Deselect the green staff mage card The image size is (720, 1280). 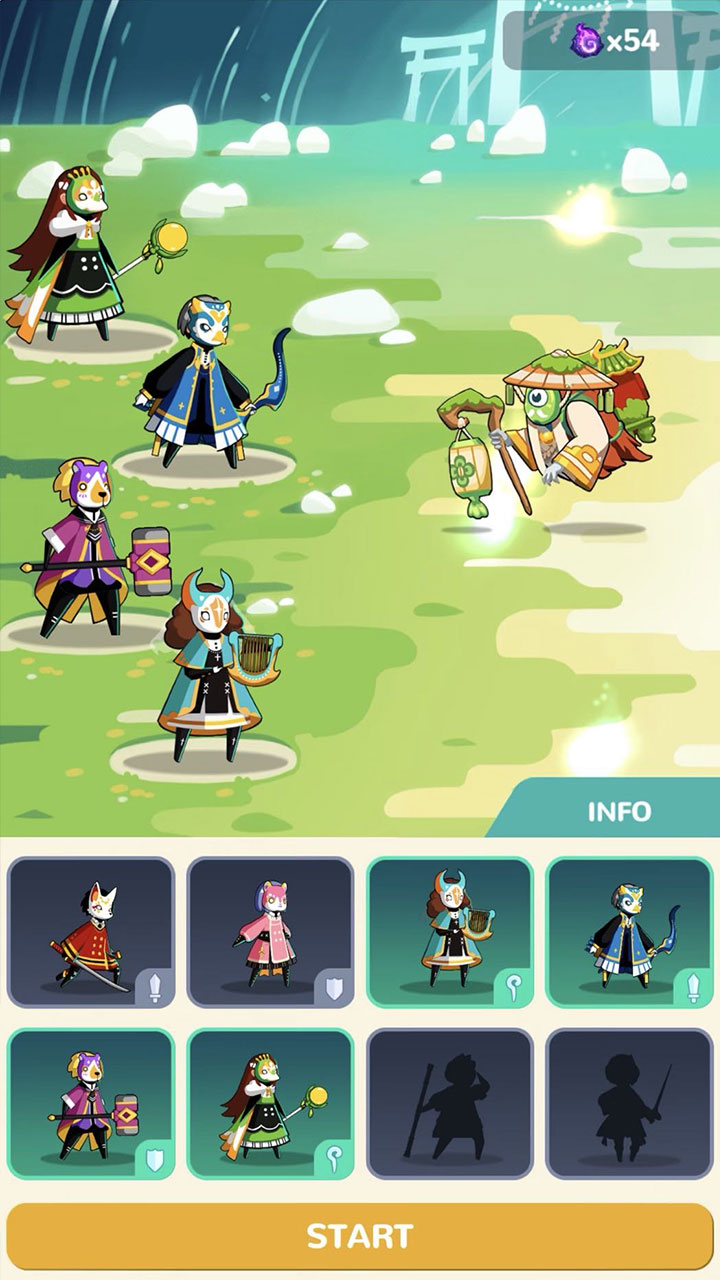click(x=270, y=1104)
